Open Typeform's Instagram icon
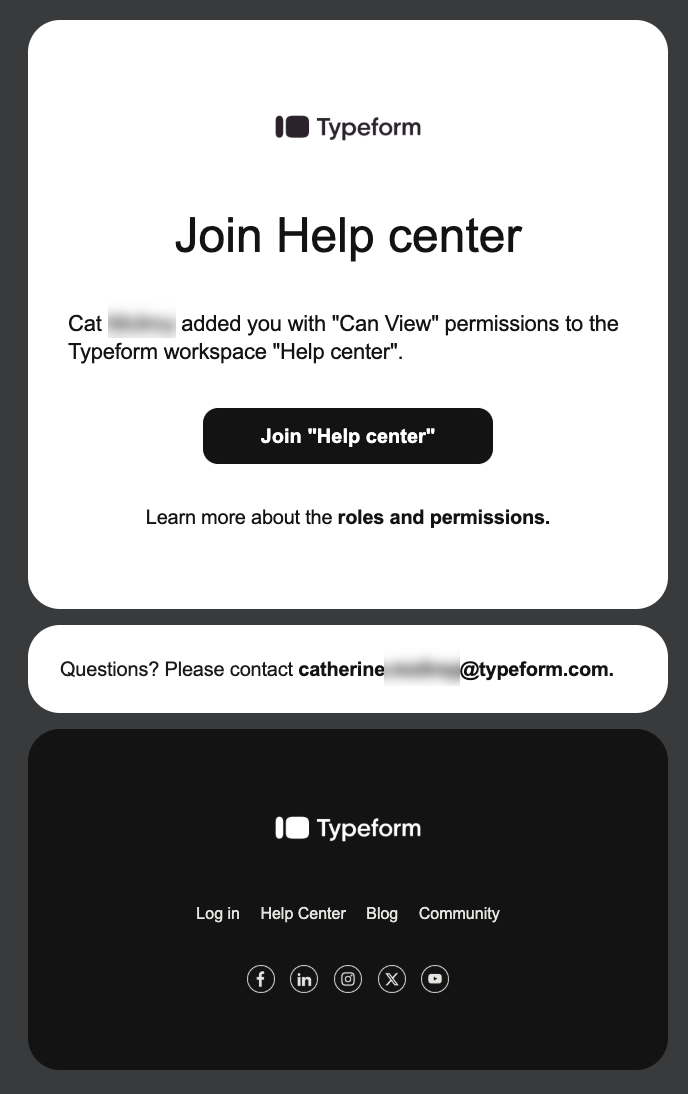 click(348, 979)
